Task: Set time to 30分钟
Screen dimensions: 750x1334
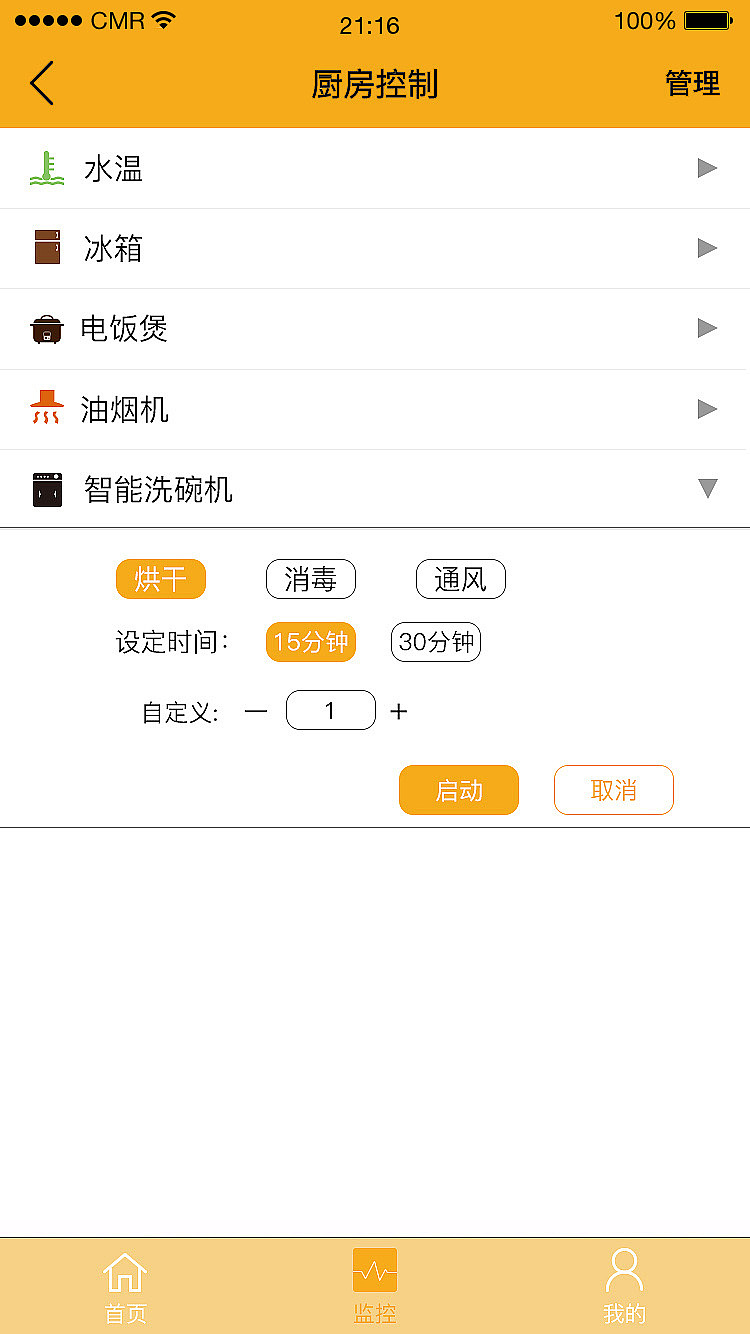Action: pos(436,642)
